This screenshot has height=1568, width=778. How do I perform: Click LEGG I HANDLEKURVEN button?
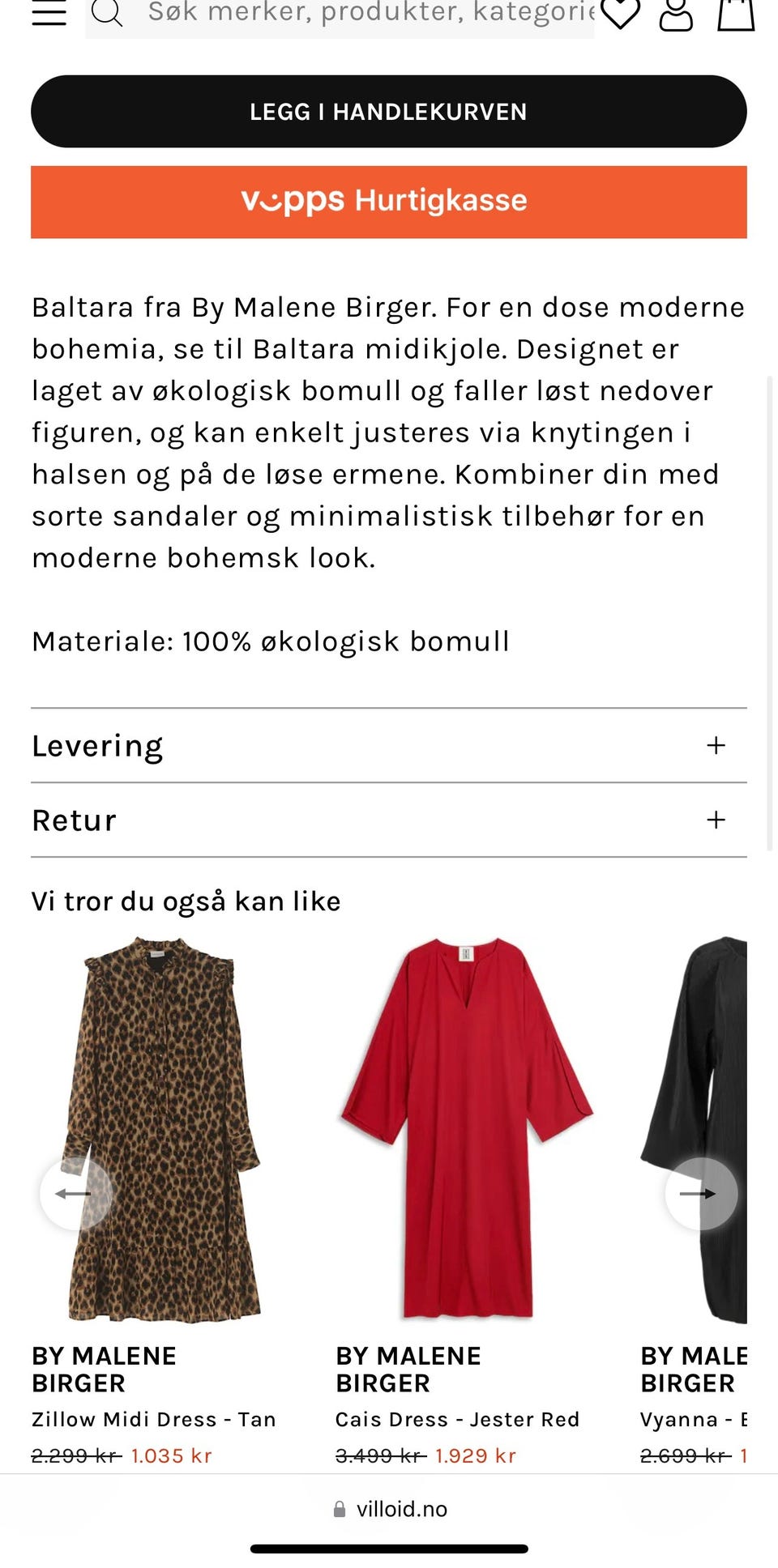(389, 111)
